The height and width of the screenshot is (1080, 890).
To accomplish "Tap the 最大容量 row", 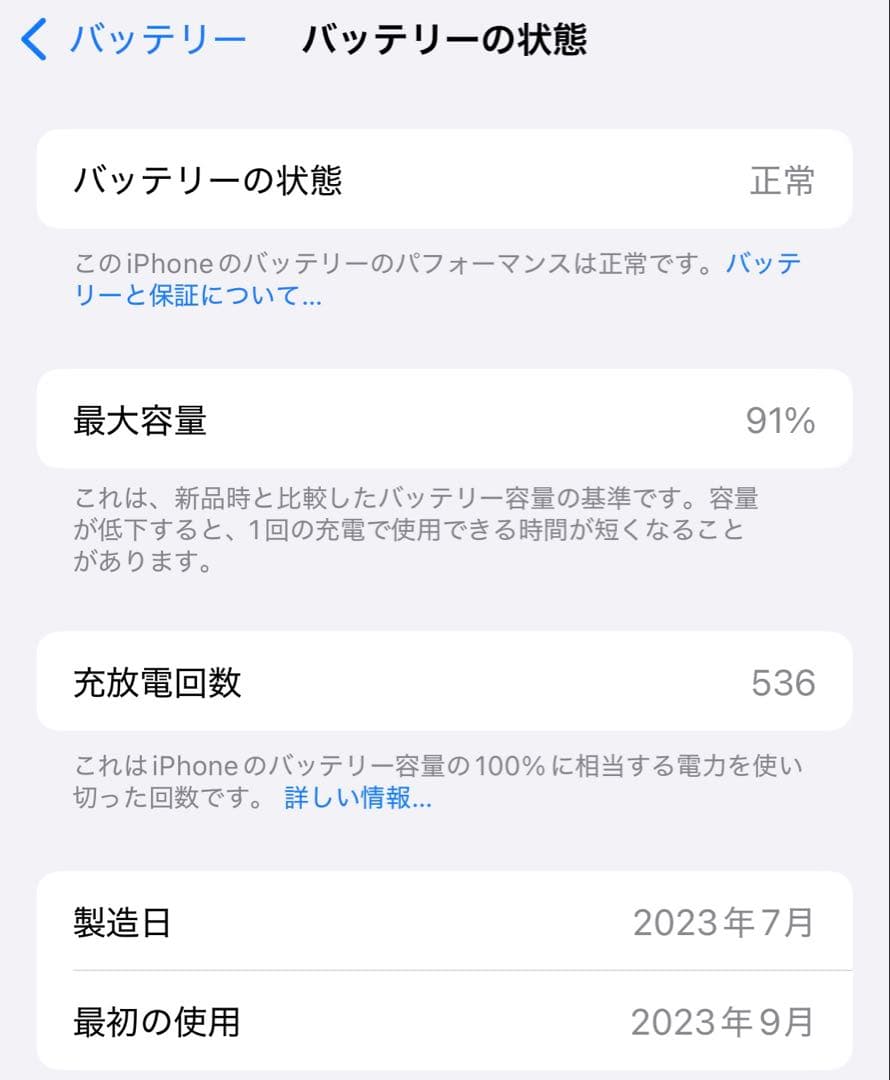I will pos(445,419).
